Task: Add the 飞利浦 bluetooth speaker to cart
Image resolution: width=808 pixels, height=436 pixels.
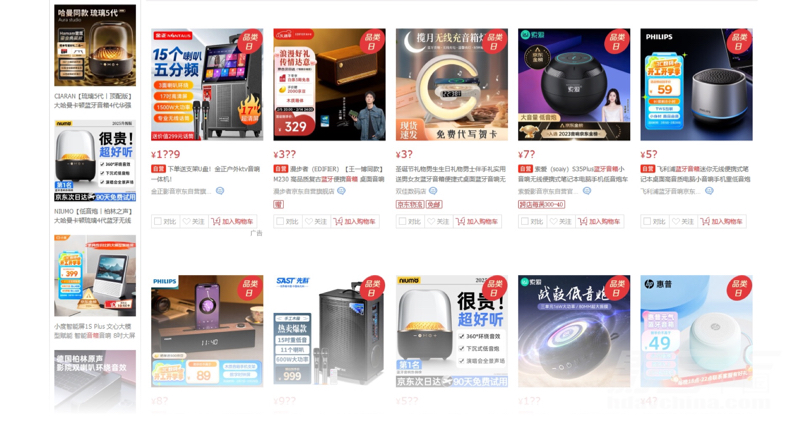Action: [x=721, y=221]
